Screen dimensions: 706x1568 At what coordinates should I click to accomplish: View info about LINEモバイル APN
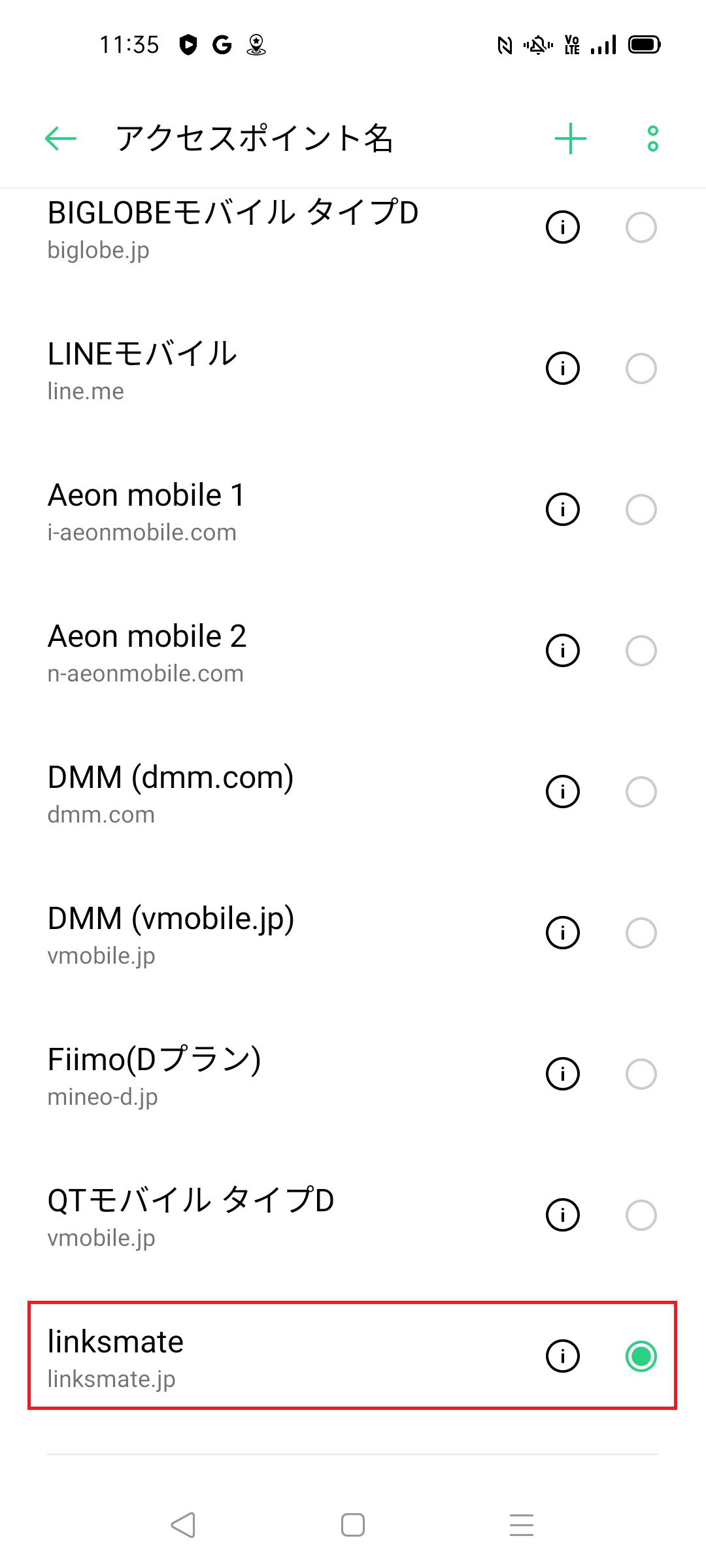(x=562, y=368)
